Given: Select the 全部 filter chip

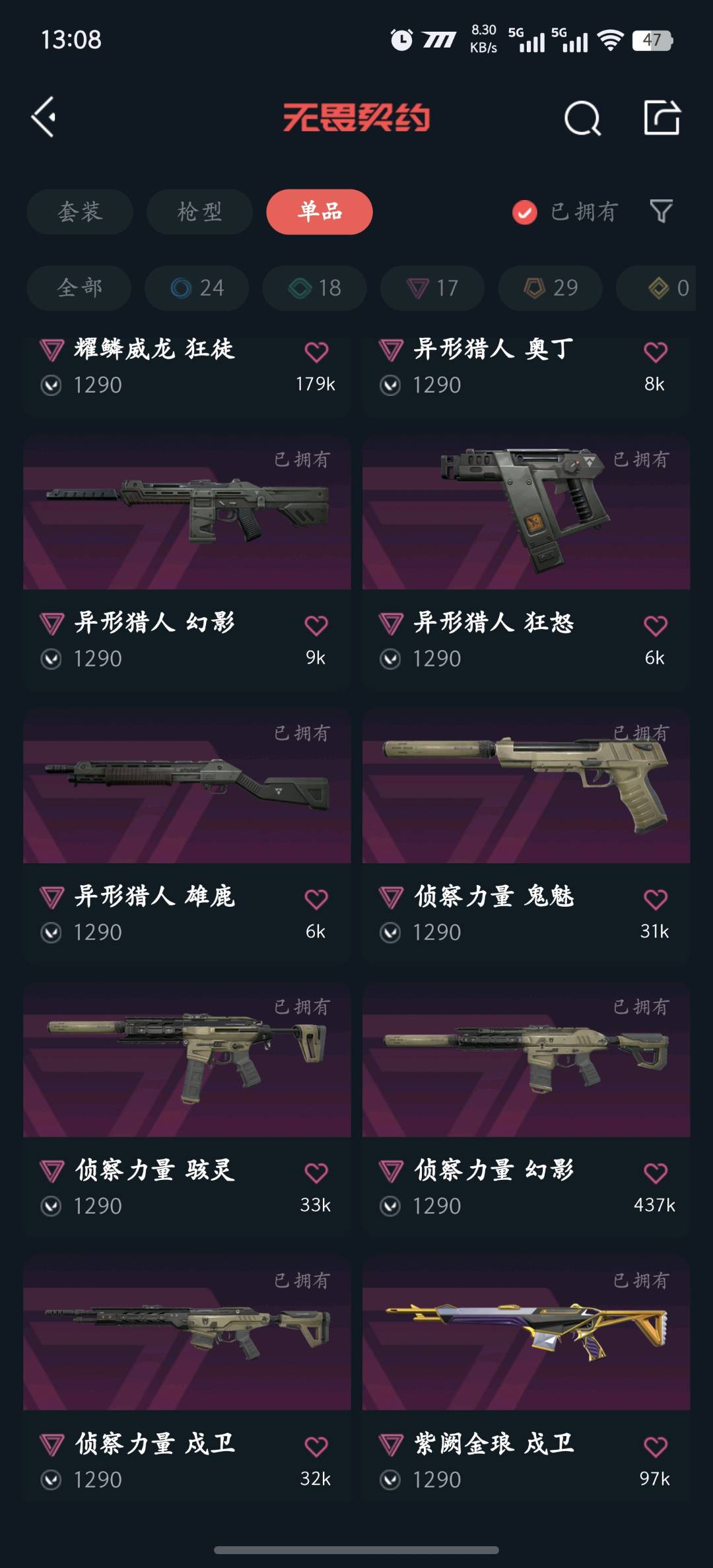Looking at the screenshot, I should [x=79, y=288].
